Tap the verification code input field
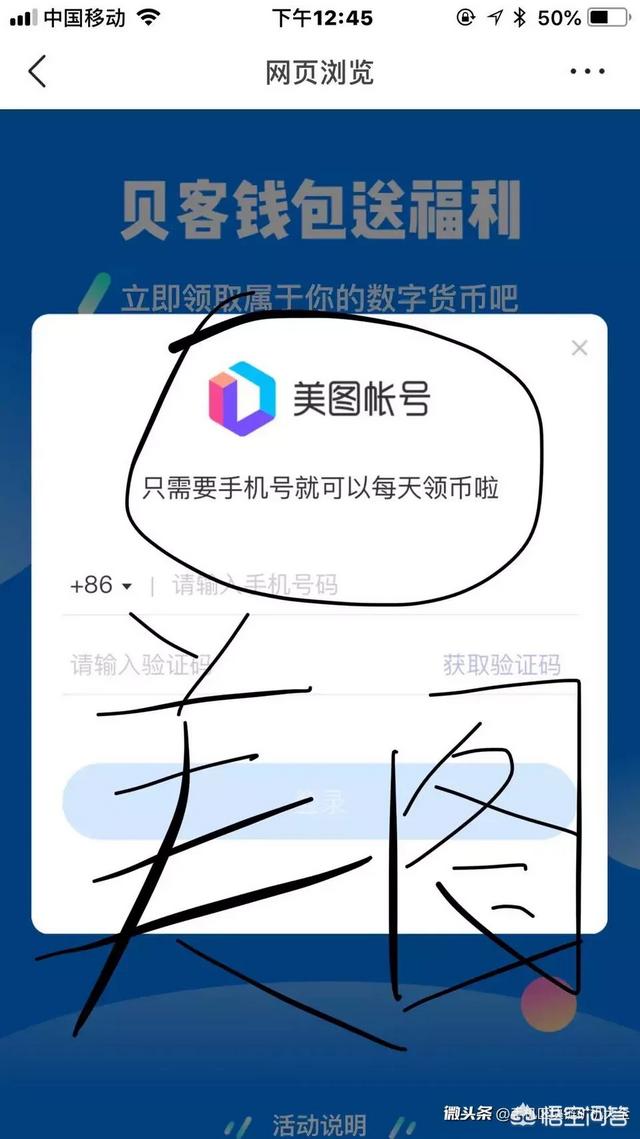The height and width of the screenshot is (1139, 640). [x=230, y=665]
